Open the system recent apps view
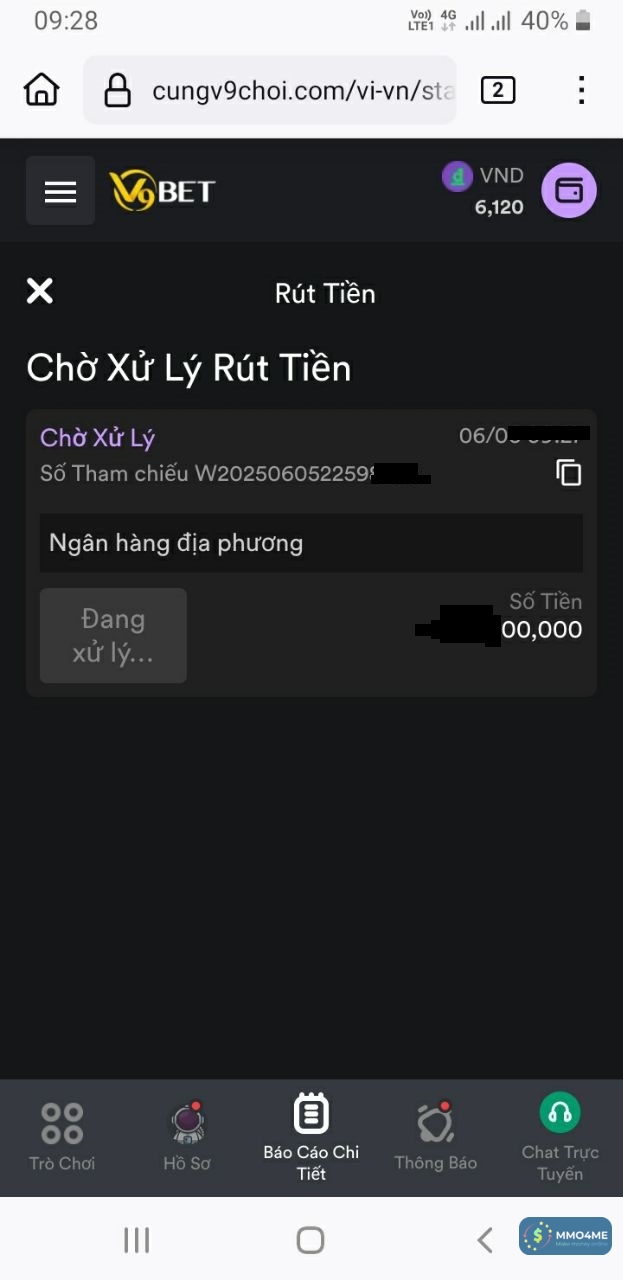623x1280 pixels. pos(136,1240)
